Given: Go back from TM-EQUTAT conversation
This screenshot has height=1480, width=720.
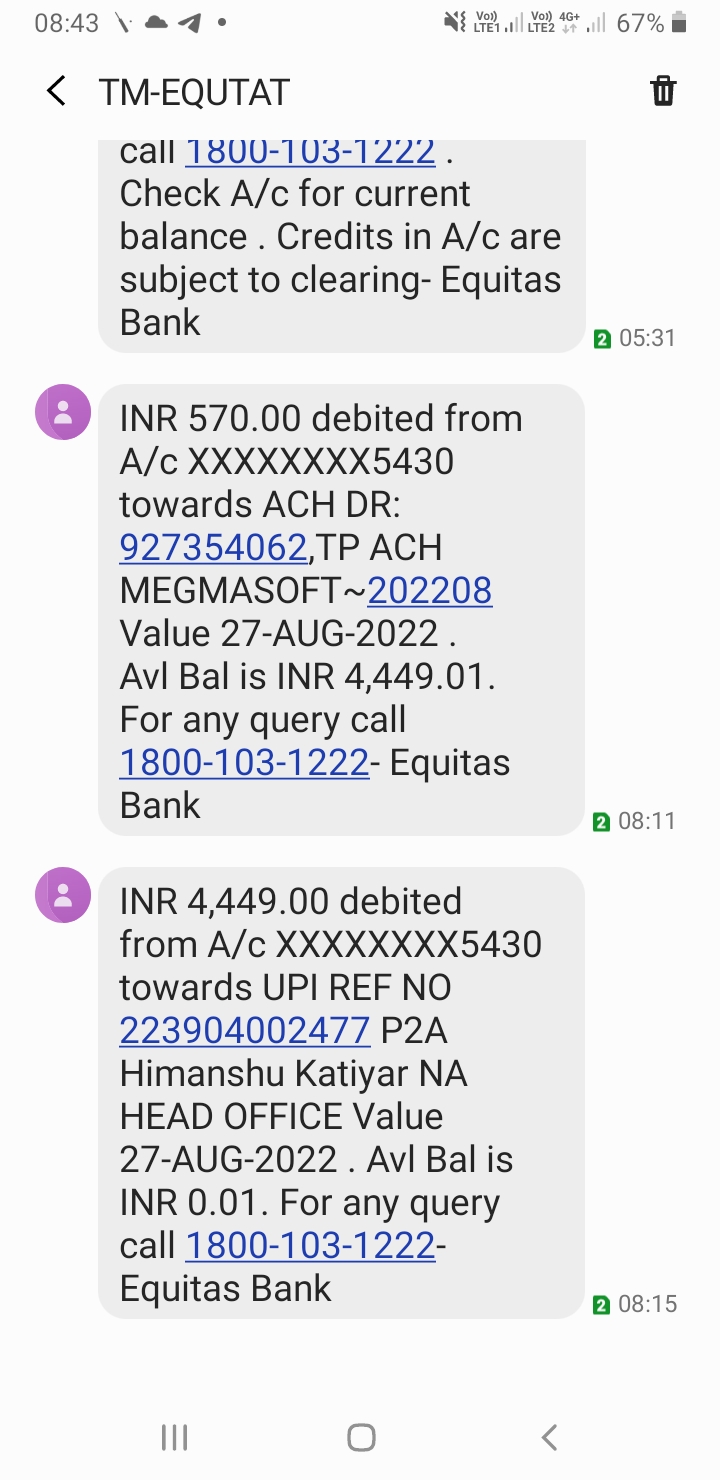Looking at the screenshot, I should coord(57,92).
